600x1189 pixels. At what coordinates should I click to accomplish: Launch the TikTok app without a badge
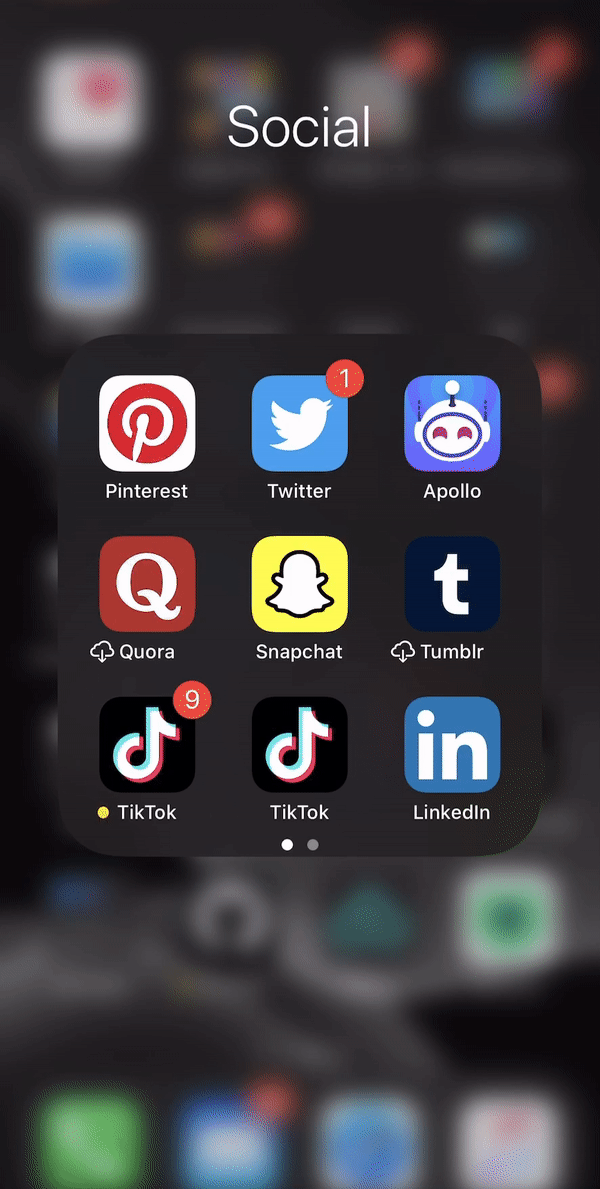click(299, 745)
